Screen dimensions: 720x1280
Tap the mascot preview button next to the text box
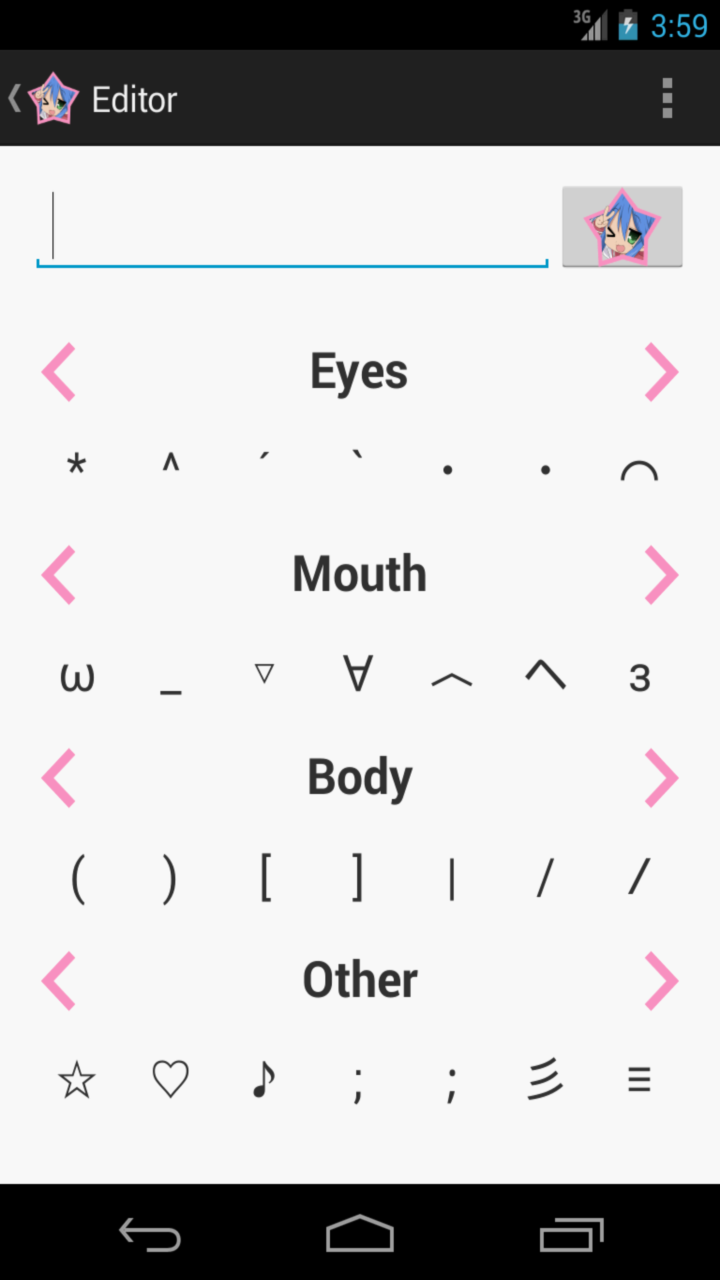tap(622, 226)
